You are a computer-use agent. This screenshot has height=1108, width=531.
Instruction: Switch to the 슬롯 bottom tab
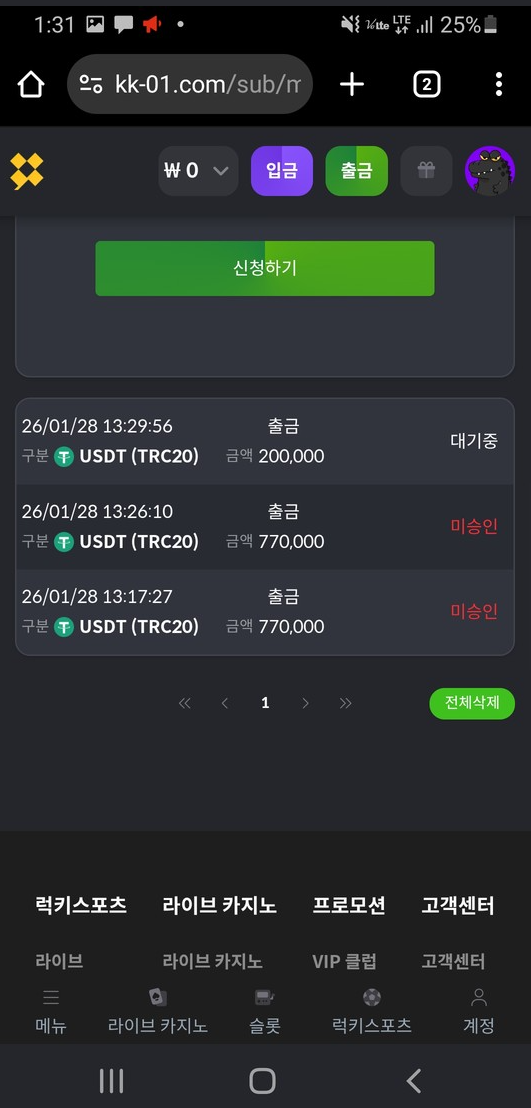pos(265,1011)
